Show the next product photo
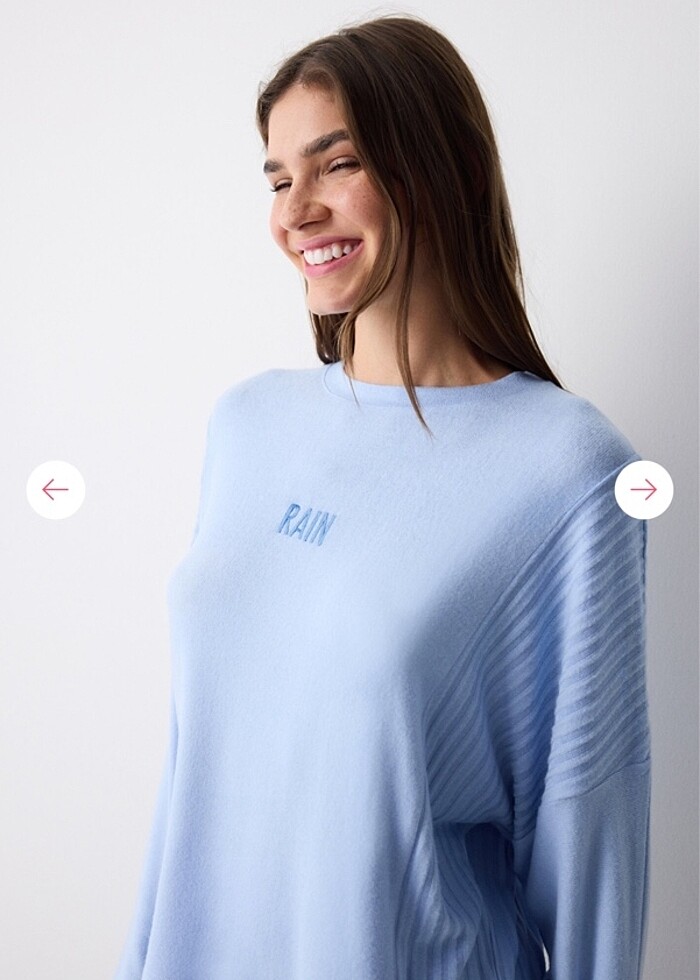Viewport: 700px width, 980px height. click(644, 489)
